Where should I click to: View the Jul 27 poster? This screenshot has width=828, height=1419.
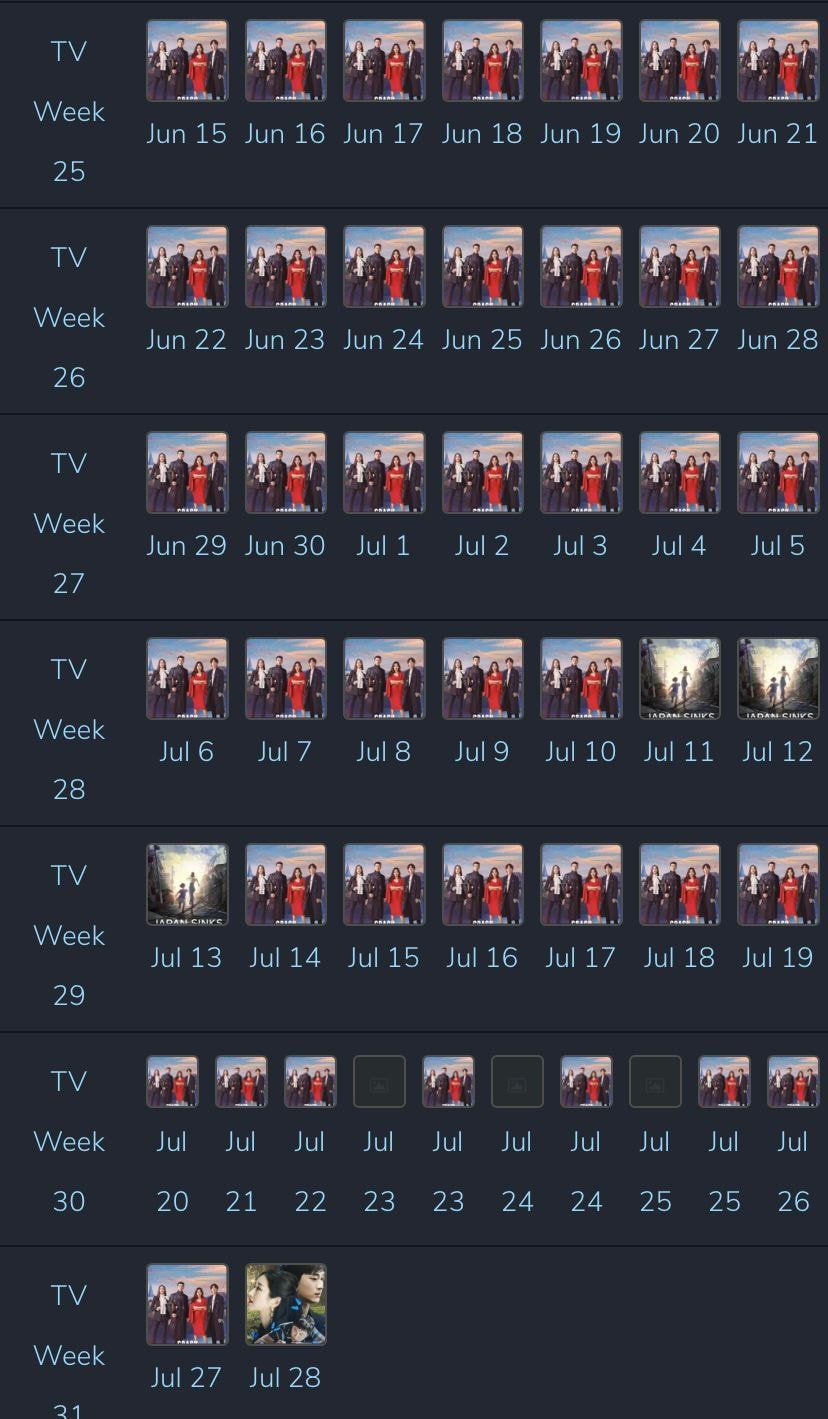[187, 1305]
